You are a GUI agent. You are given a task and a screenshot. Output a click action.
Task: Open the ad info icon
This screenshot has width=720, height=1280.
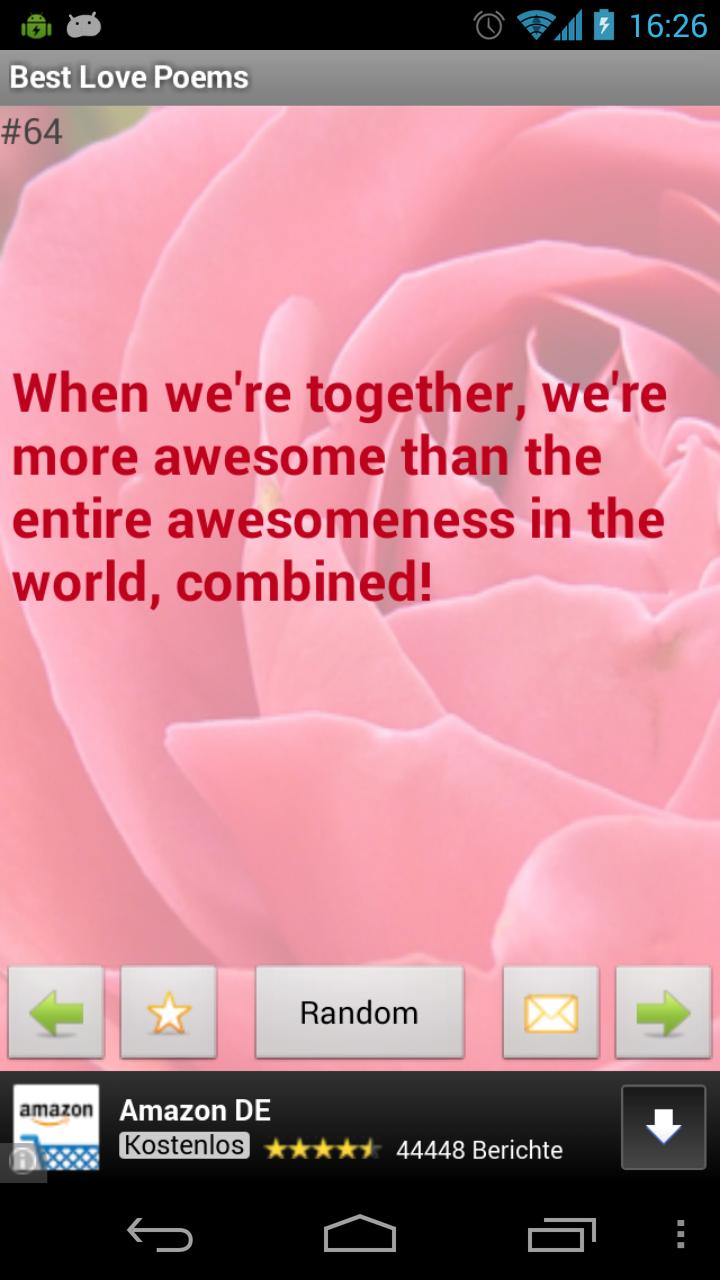pyautogui.click(x=22, y=1160)
